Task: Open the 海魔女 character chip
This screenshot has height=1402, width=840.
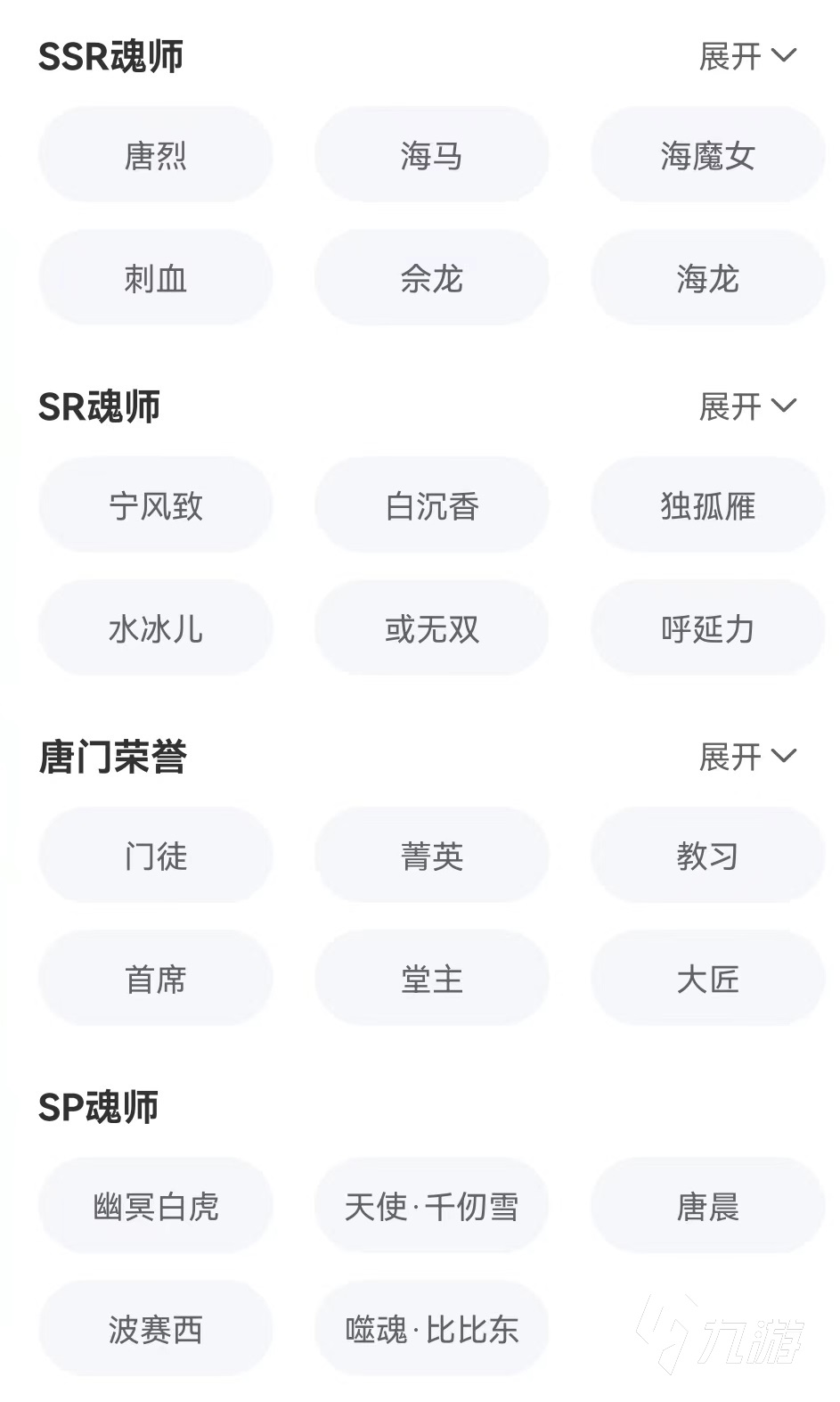Action: click(x=707, y=156)
